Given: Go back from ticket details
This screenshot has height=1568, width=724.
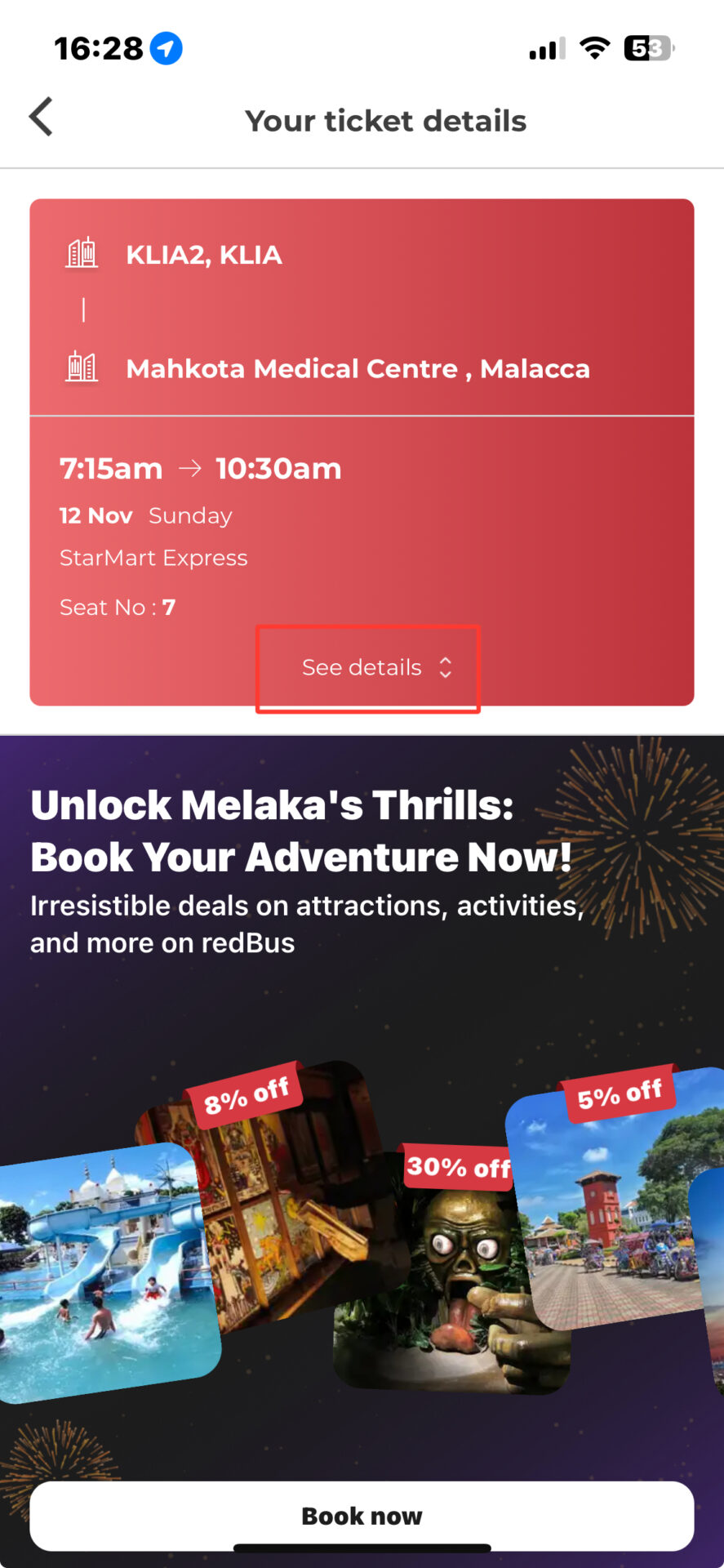Looking at the screenshot, I should coord(41,118).
